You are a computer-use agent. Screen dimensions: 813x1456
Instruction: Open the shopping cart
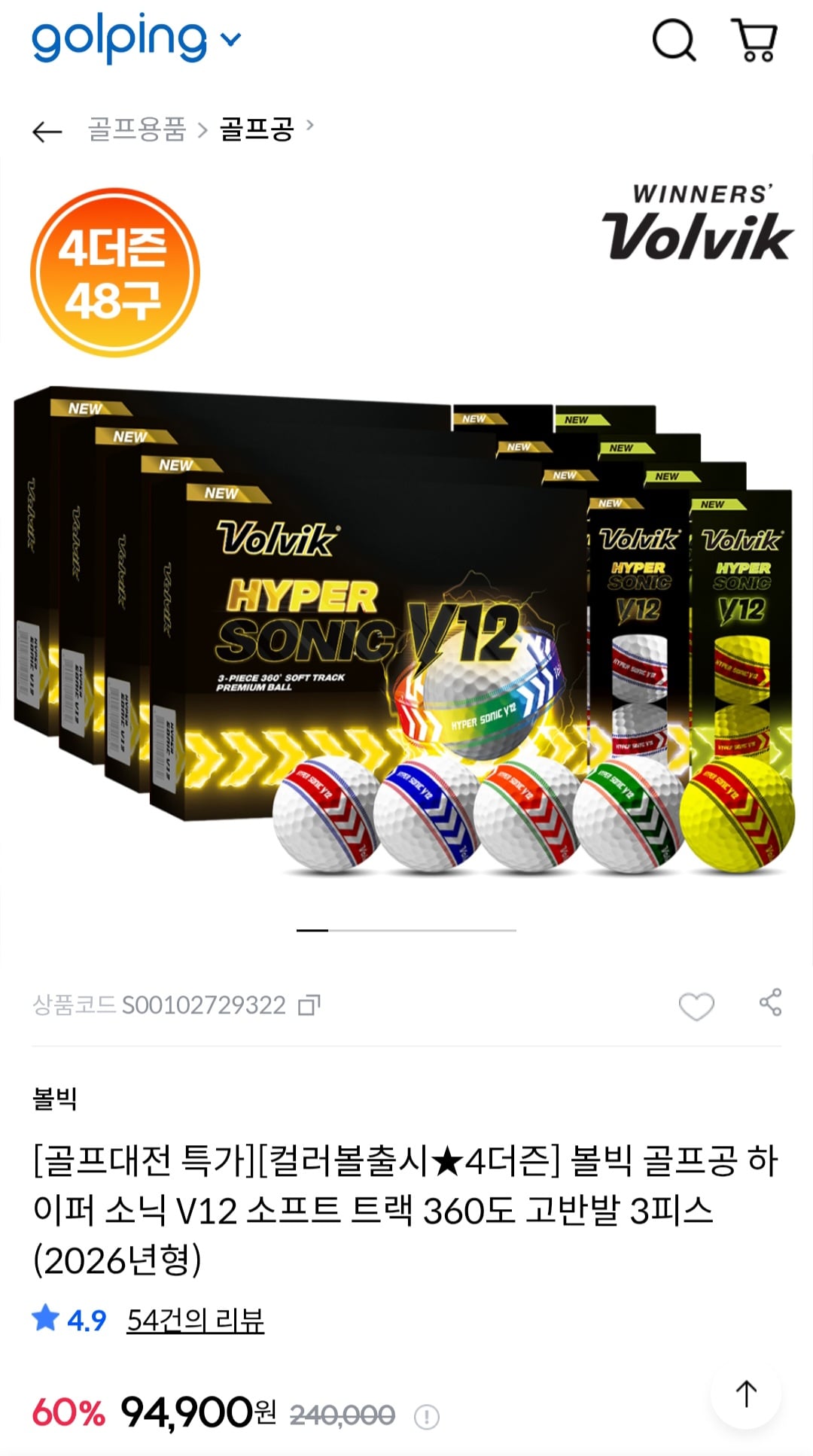[754, 40]
